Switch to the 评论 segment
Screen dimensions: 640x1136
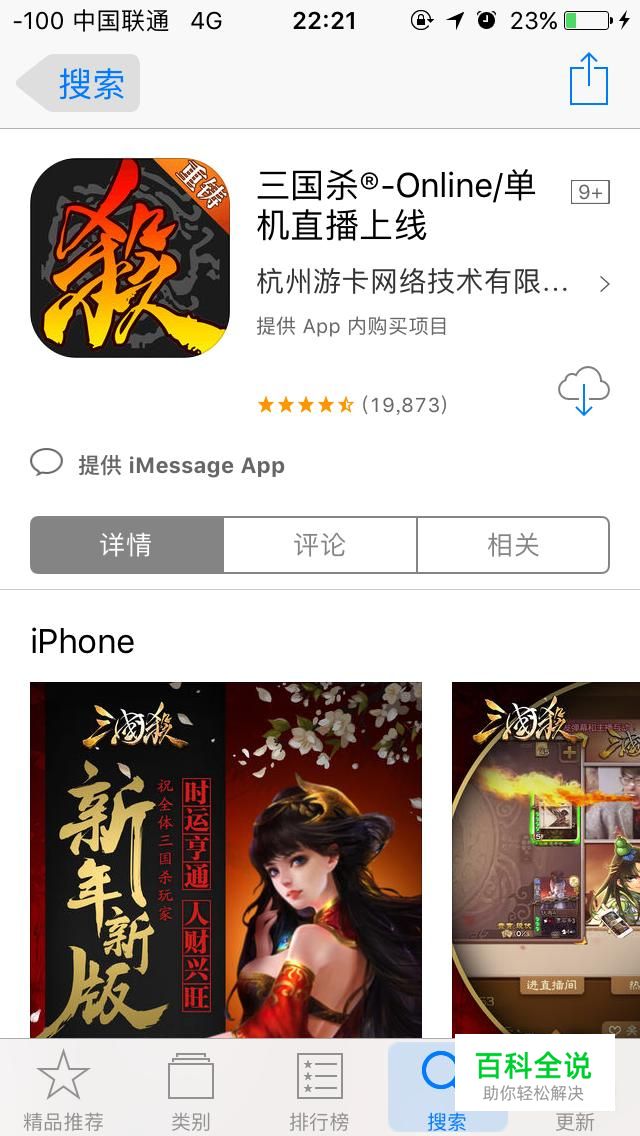point(320,545)
